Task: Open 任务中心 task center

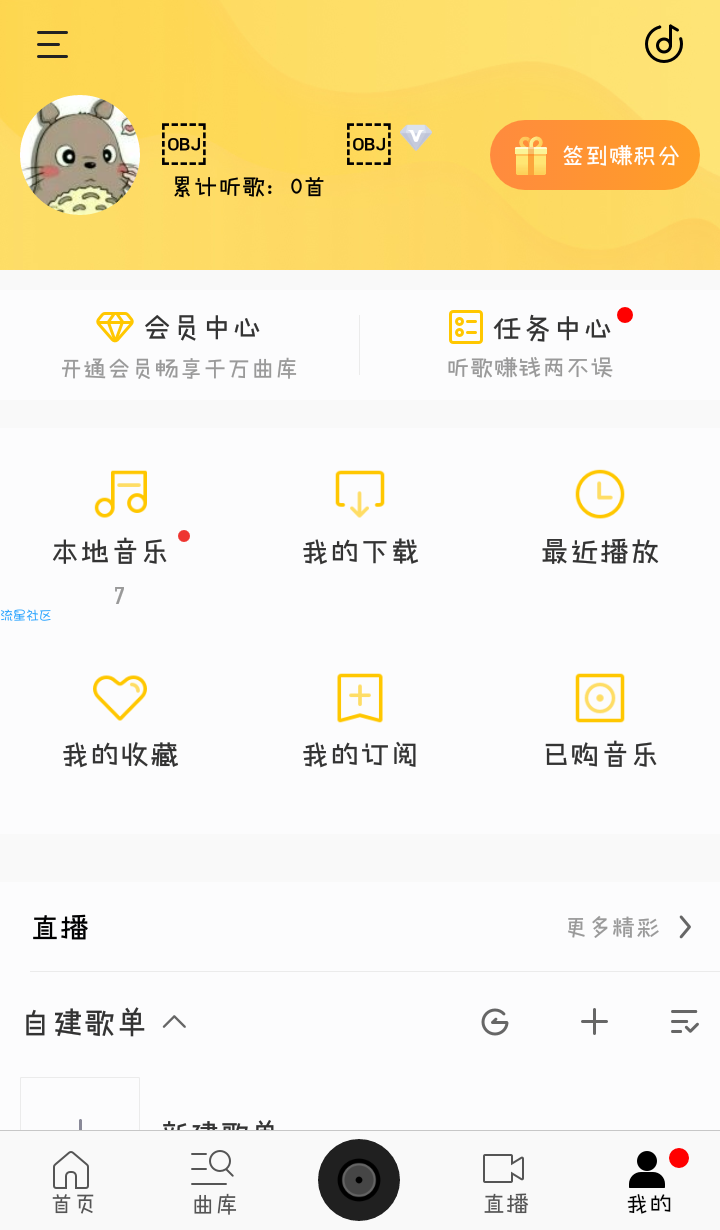Action: [x=540, y=345]
